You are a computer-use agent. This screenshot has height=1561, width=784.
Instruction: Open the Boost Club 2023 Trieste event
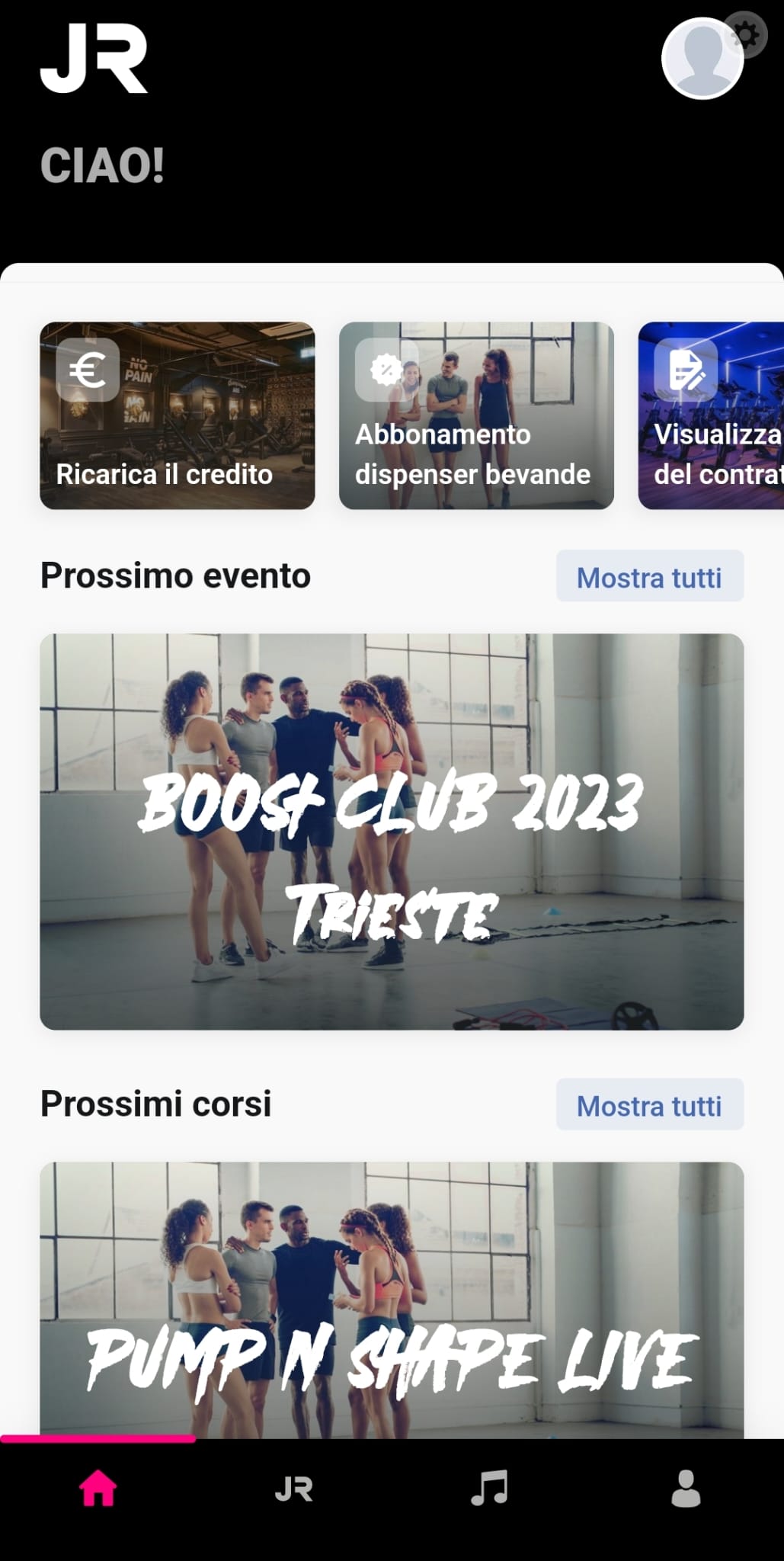[392, 831]
